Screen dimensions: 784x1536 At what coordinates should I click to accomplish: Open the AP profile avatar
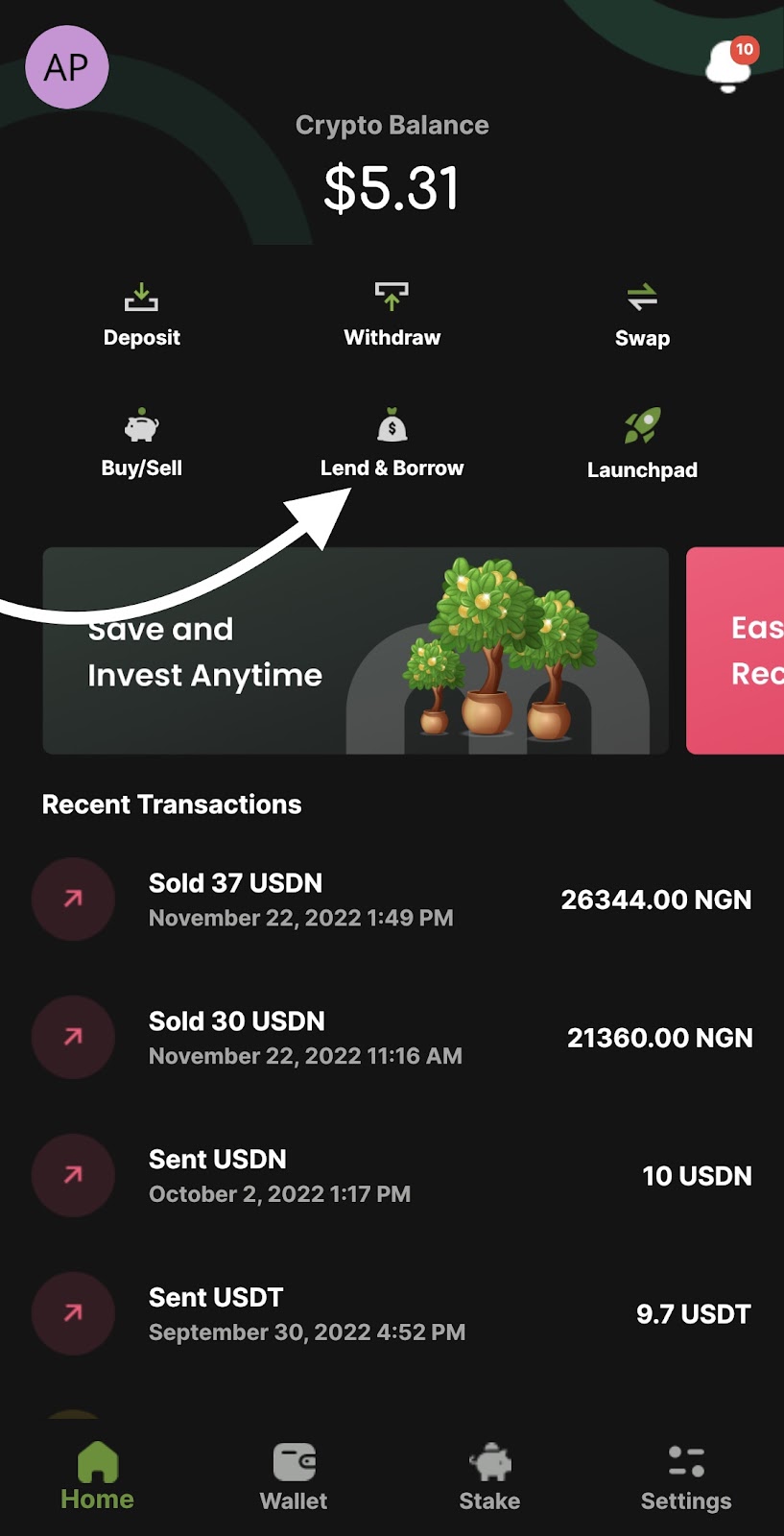[66, 67]
